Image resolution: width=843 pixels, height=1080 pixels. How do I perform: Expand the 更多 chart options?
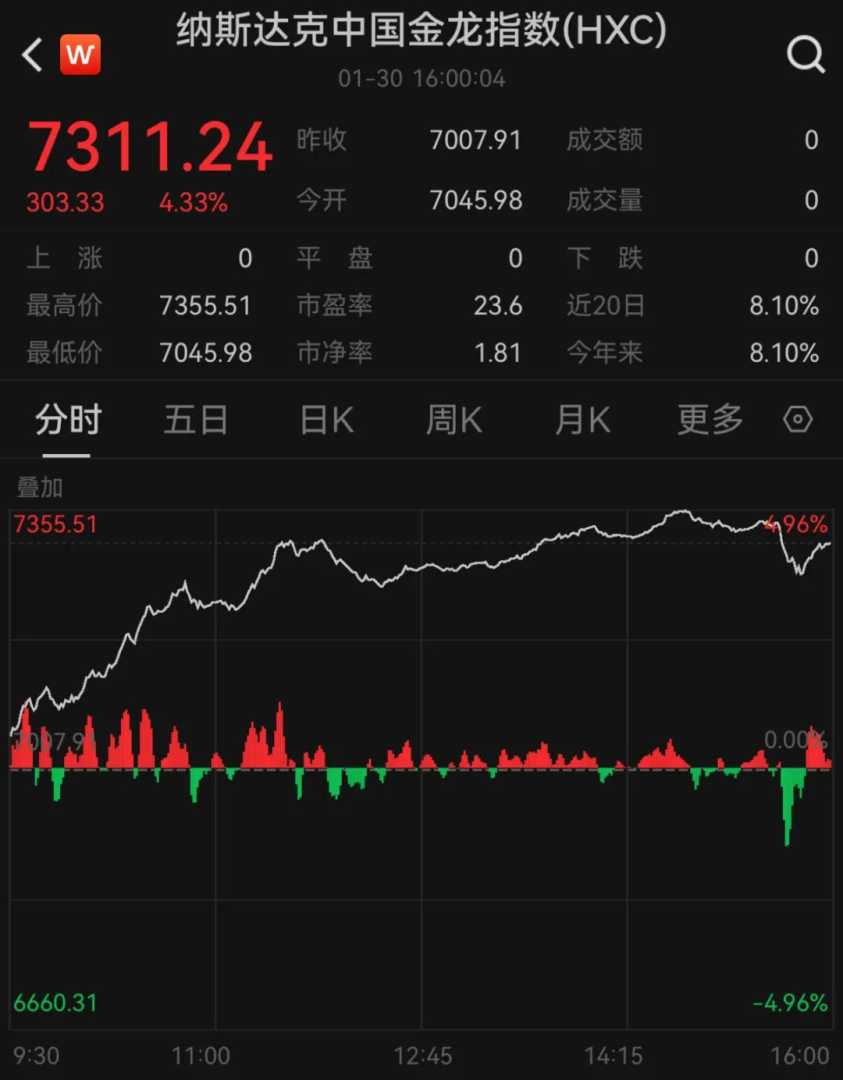point(710,420)
